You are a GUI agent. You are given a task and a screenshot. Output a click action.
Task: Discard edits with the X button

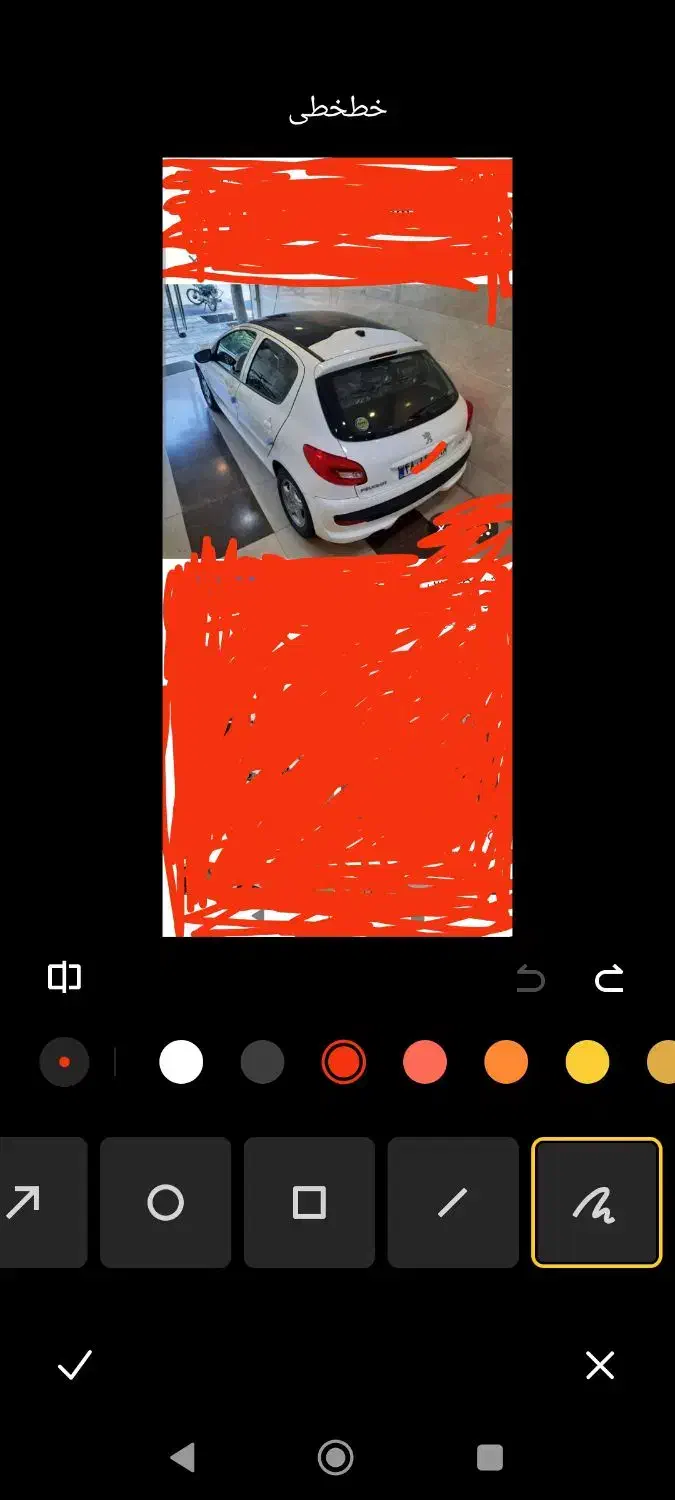600,1365
